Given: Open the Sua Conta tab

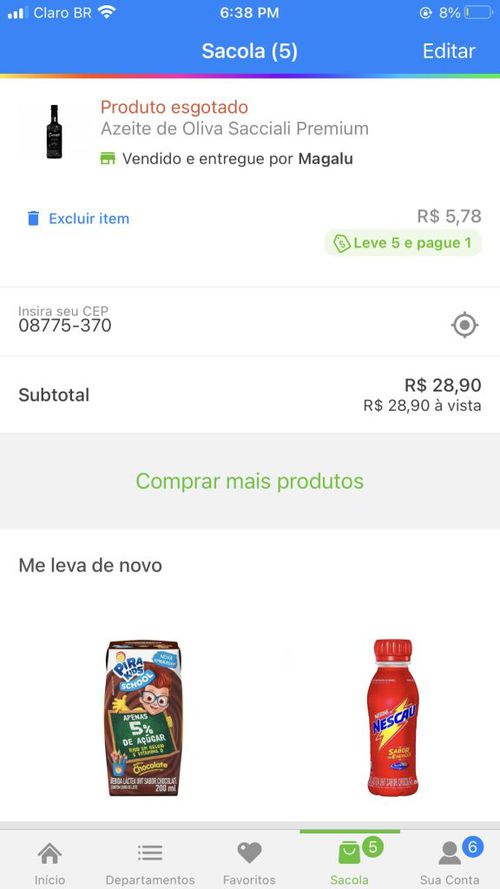Looking at the screenshot, I should (449, 862).
